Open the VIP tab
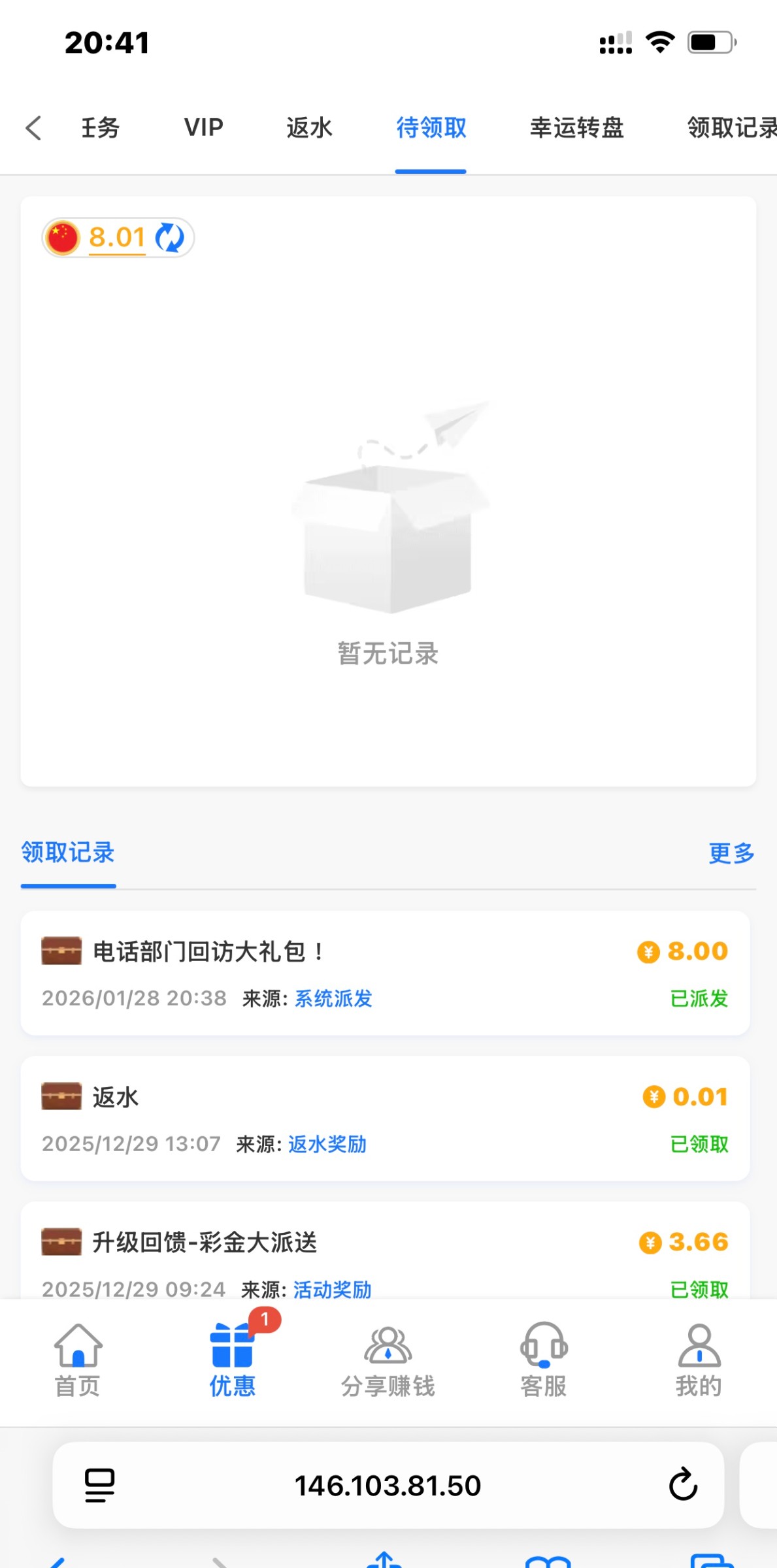Screen dimensions: 777x1568 (204, 128)
